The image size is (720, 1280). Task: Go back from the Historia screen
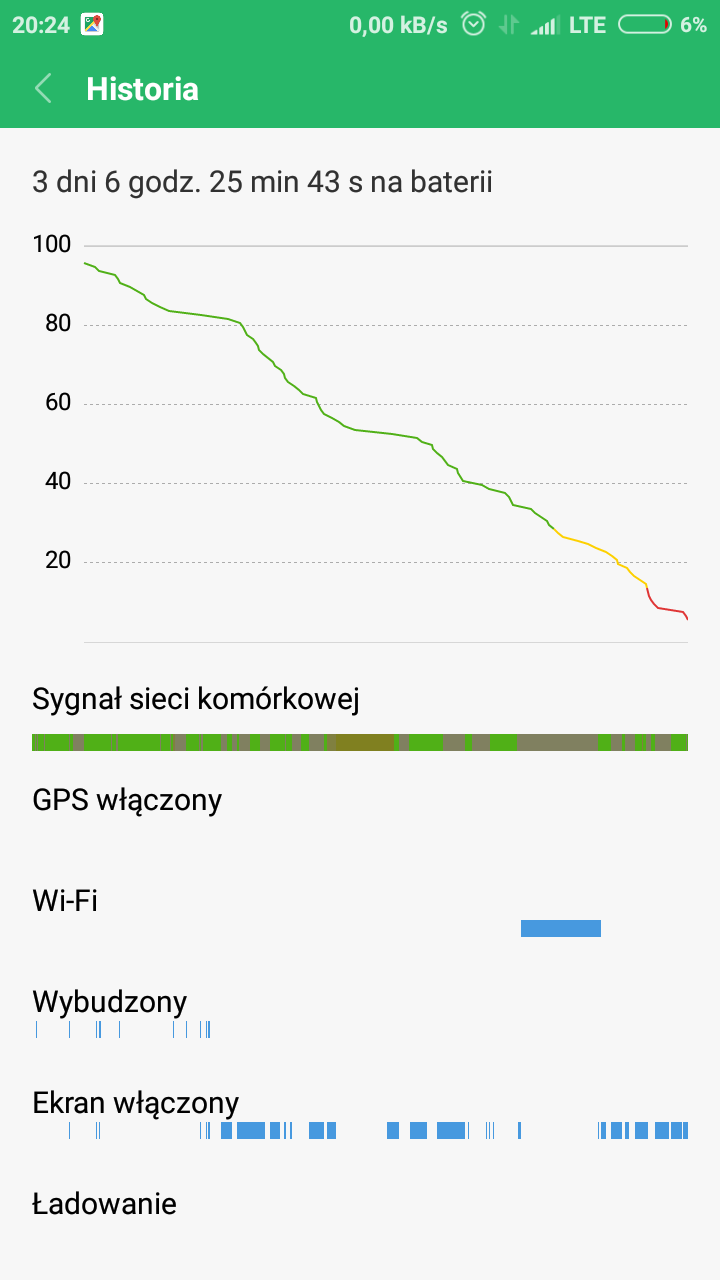click(x=43, y=89)
